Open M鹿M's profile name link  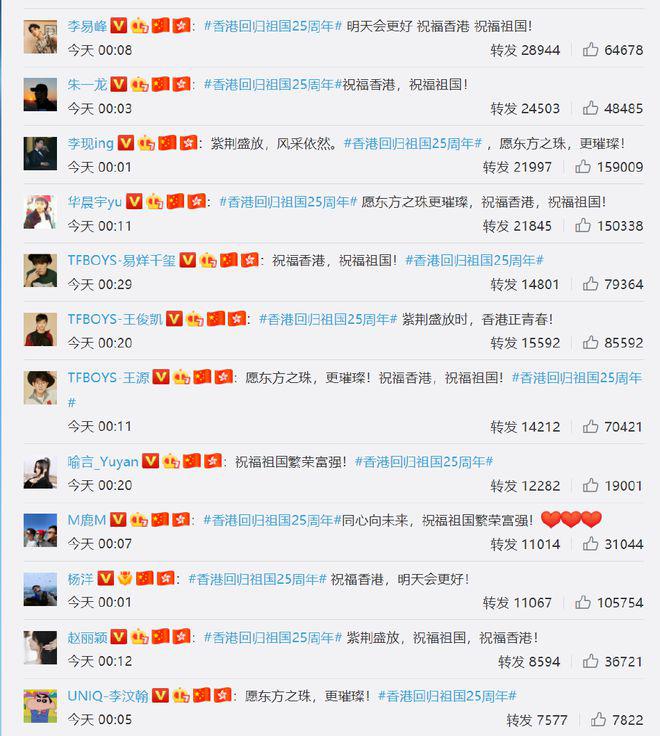86,520
